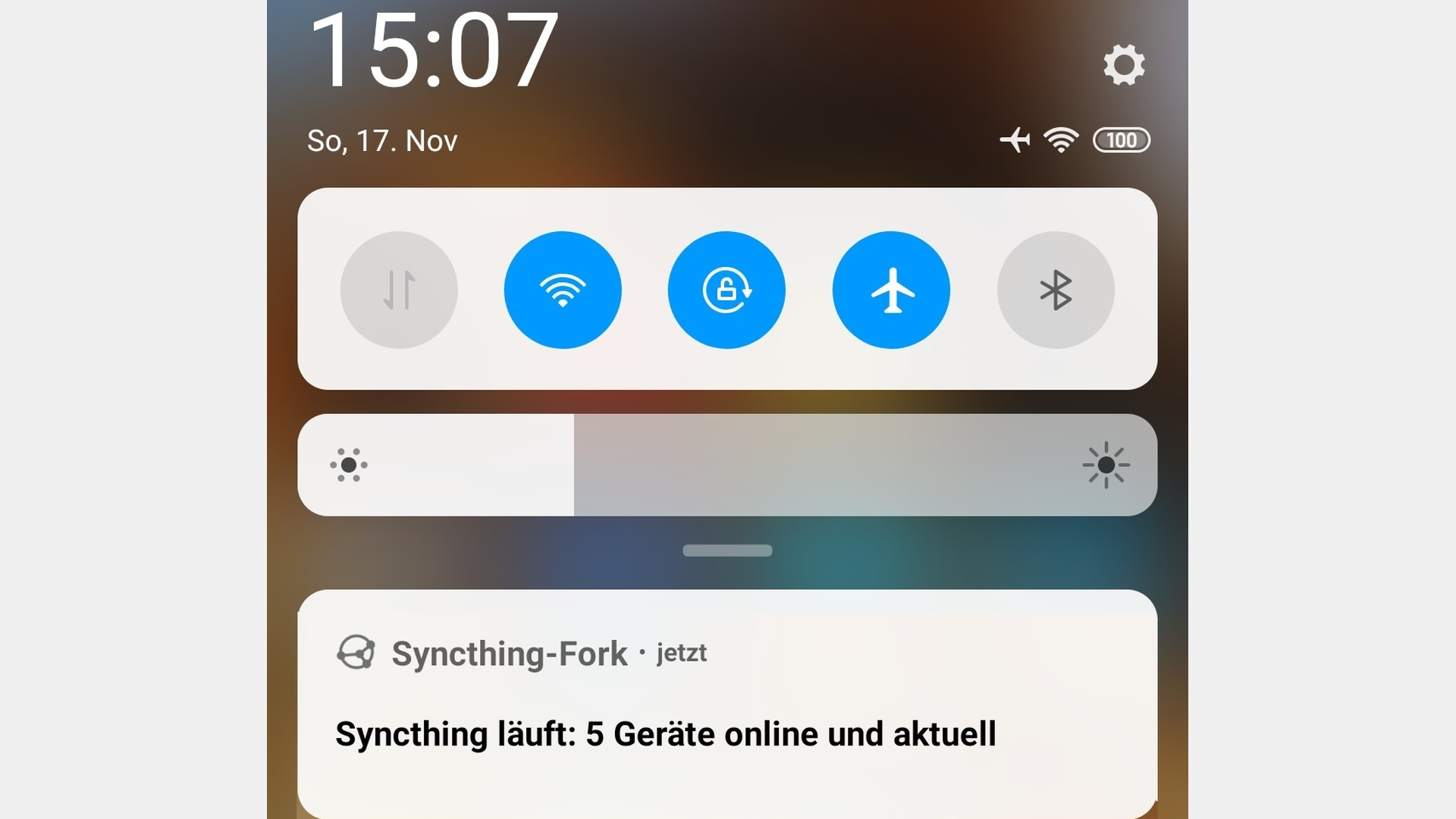Toggle the auto-rotate lock setting
Viewport: 1456px width, 819px height.
point(726,290)
